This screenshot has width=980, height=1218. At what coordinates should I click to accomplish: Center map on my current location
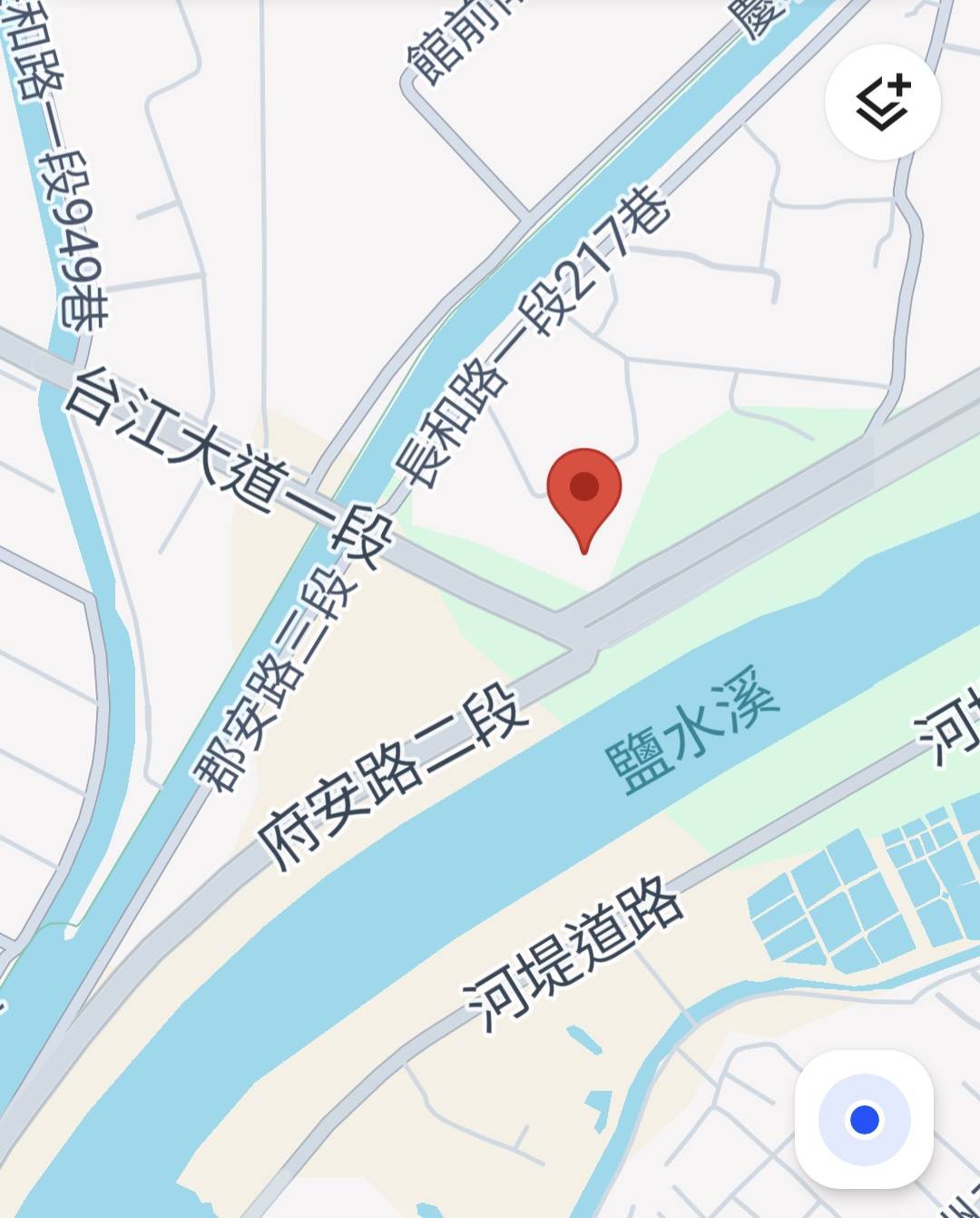[864, 1119]
